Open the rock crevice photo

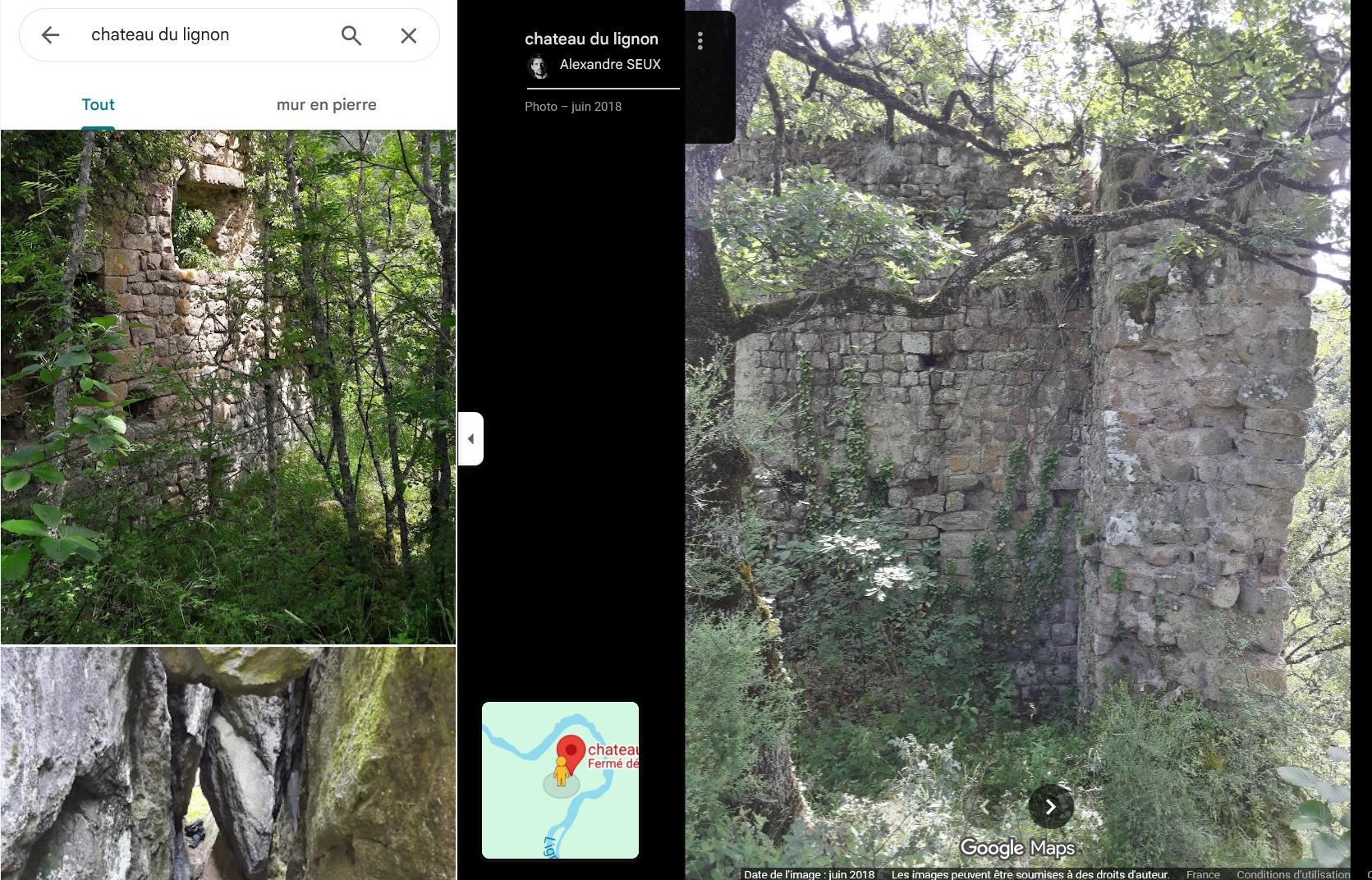[x=228, y=763]
